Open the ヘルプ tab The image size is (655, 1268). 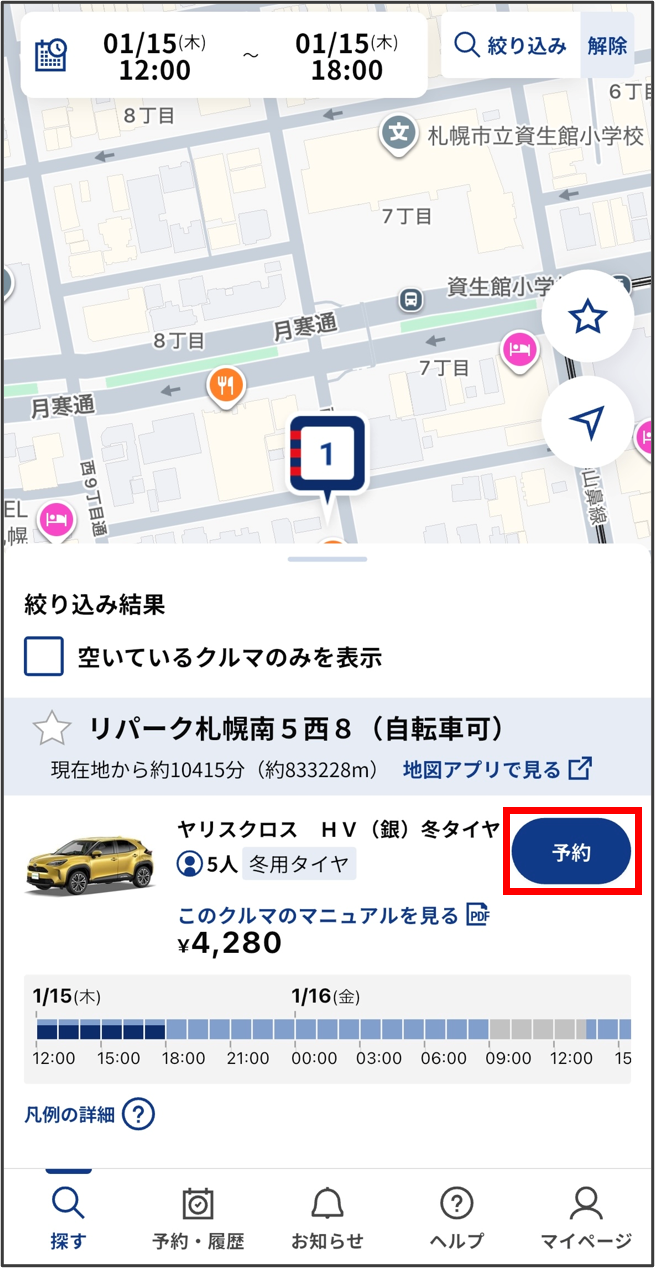pos(456,1218)
